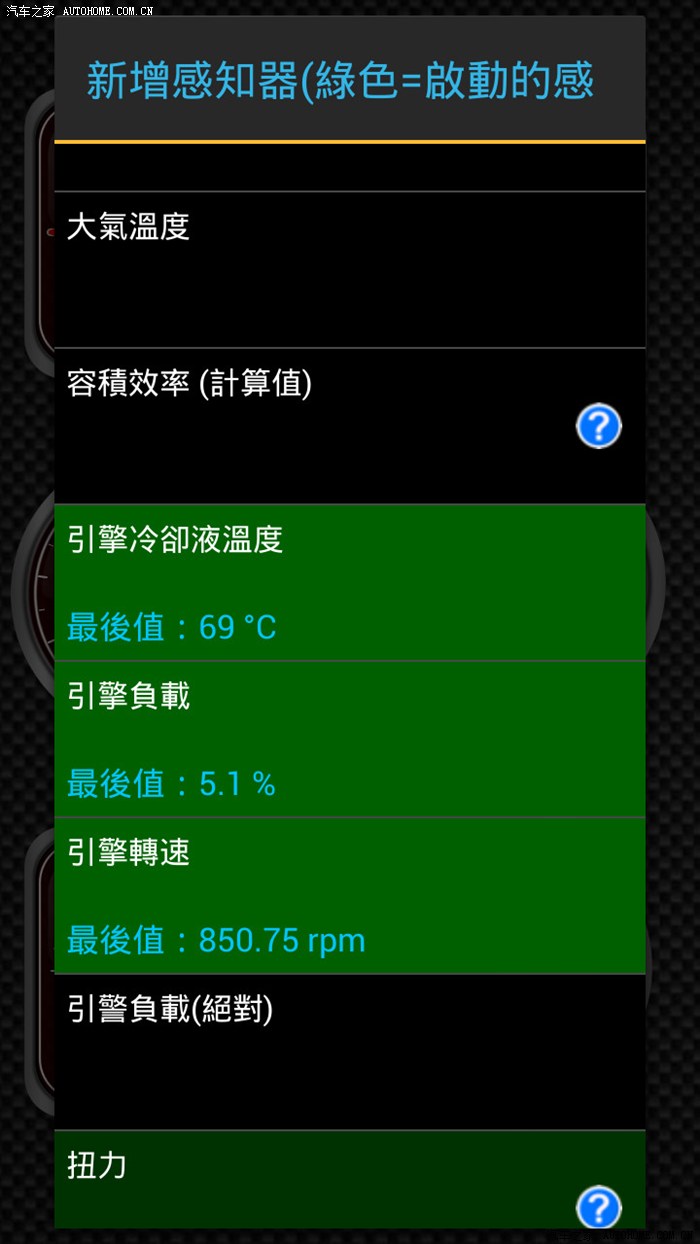Open help icon for 扭力
The image size is (700, 1244).
pos(599,1207)
